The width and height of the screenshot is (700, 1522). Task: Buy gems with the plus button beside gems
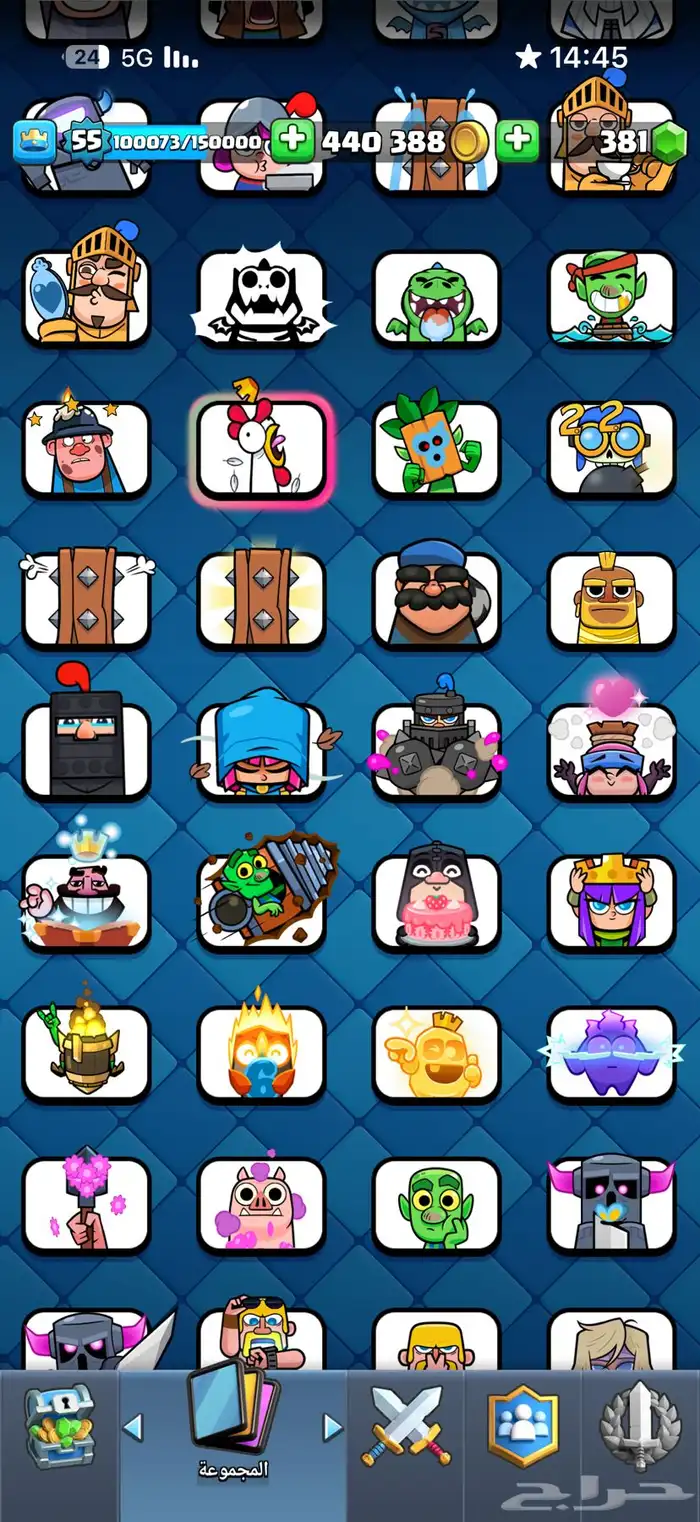pos(517,141)
